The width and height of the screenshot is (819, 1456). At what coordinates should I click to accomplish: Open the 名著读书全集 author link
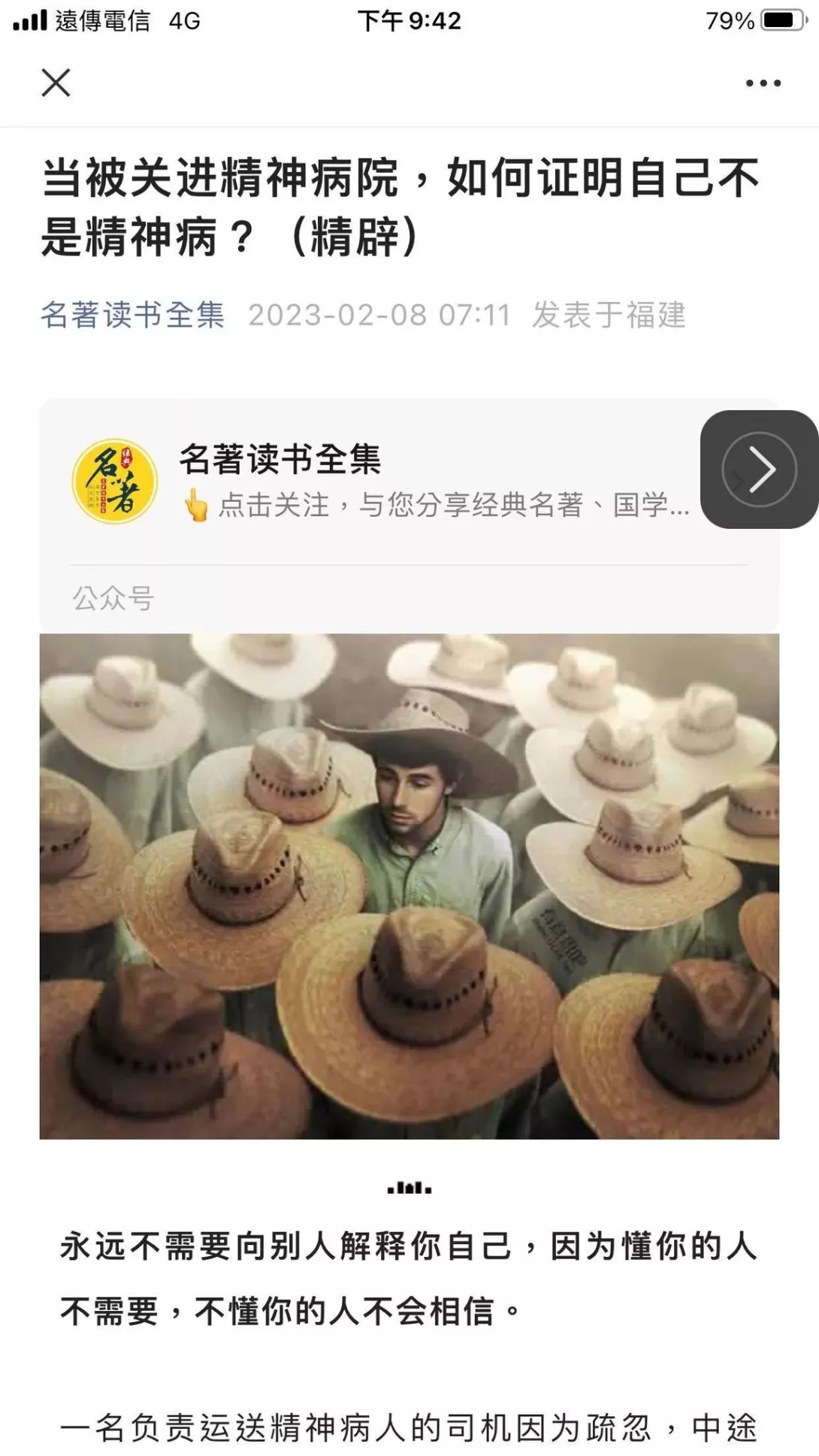tap(132, 315)
